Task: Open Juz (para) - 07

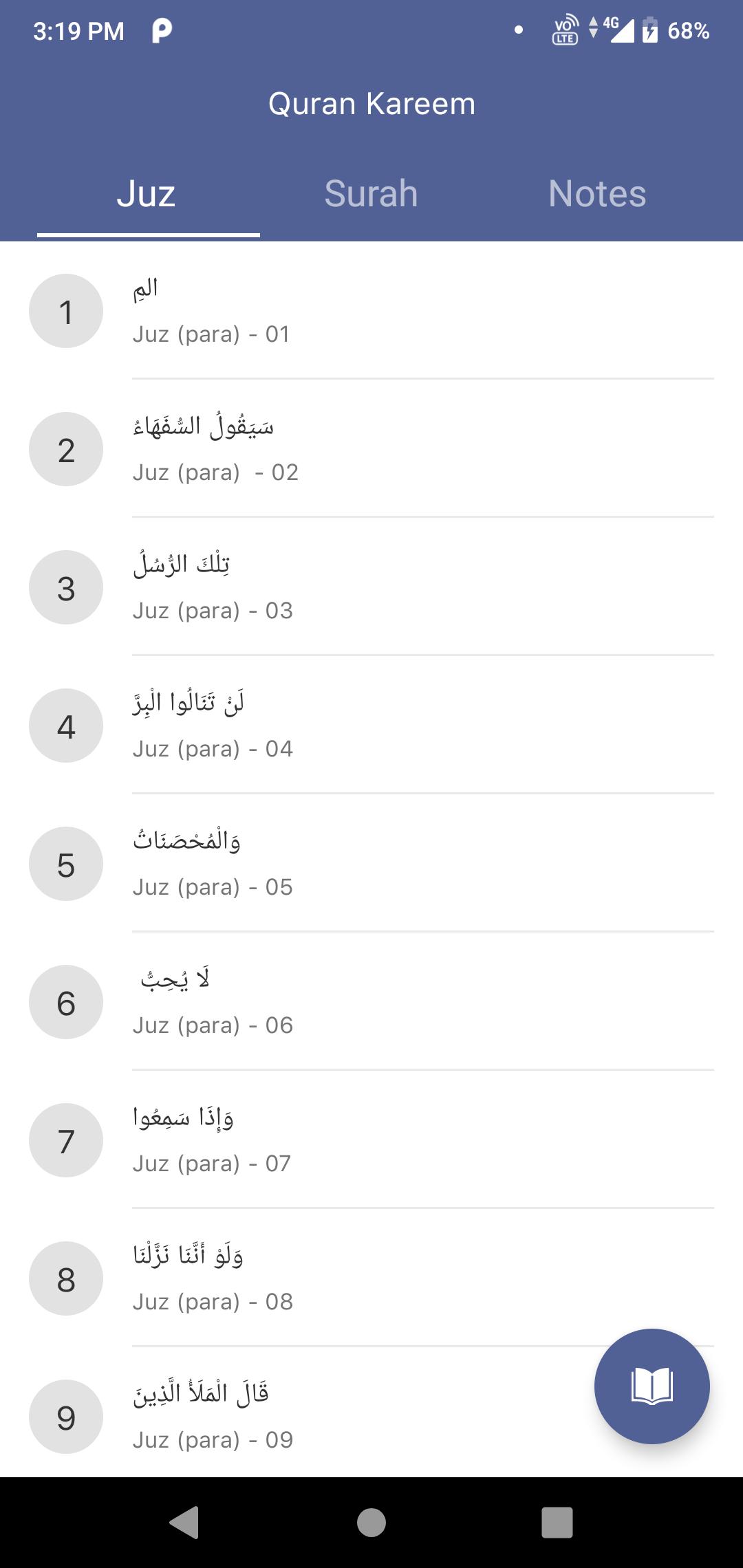Action: [371, 1141]
